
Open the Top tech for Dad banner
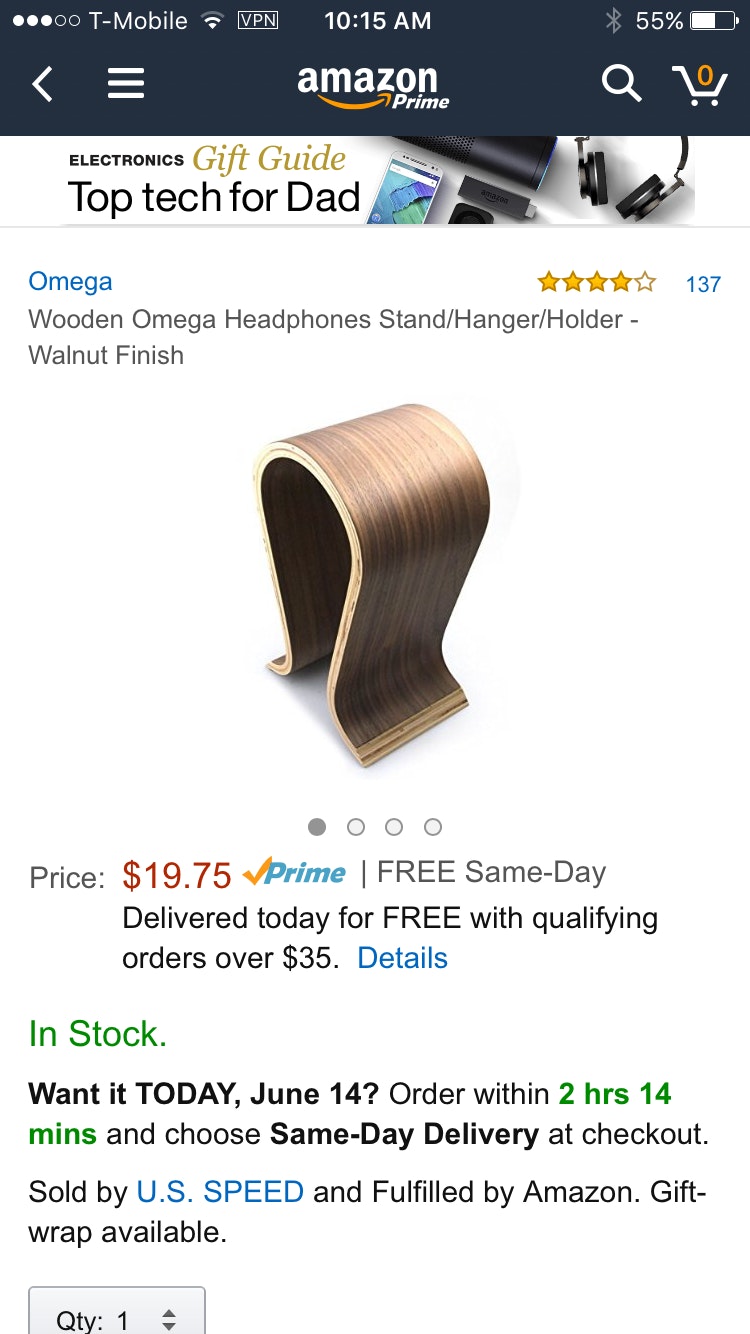(x=375, y=181)
